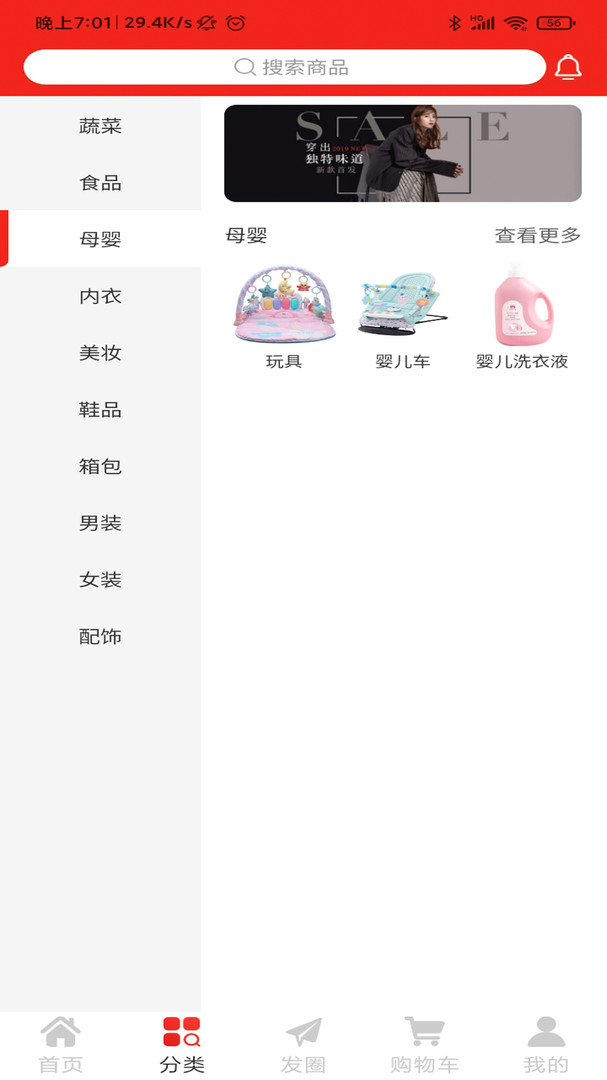Open the 箱包 category
The image size is (607, 1080).
coord(100,466)
